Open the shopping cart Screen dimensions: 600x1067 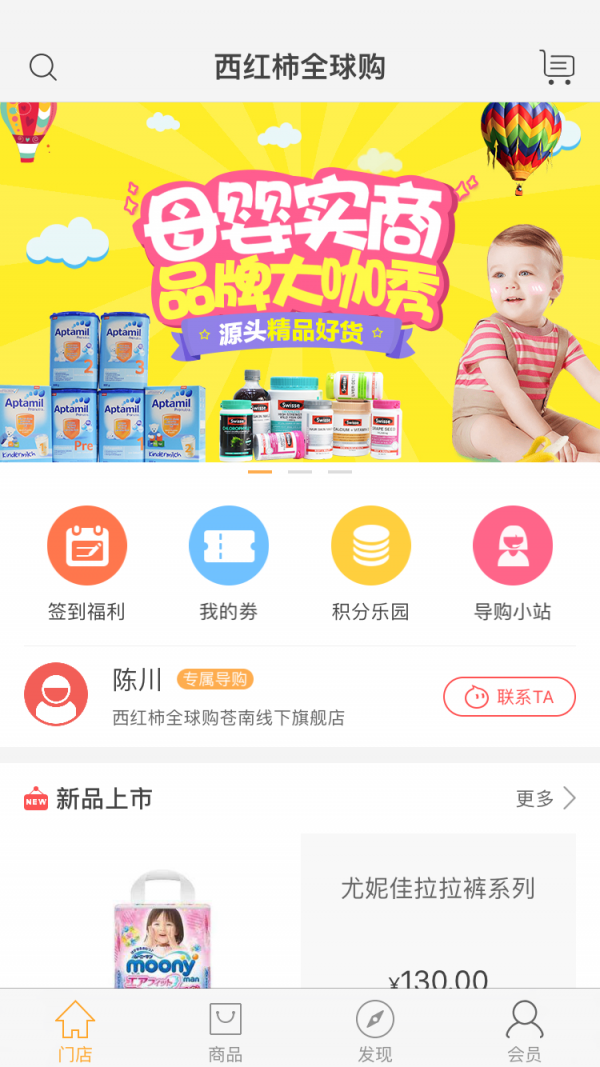click(x=557, y=67)
